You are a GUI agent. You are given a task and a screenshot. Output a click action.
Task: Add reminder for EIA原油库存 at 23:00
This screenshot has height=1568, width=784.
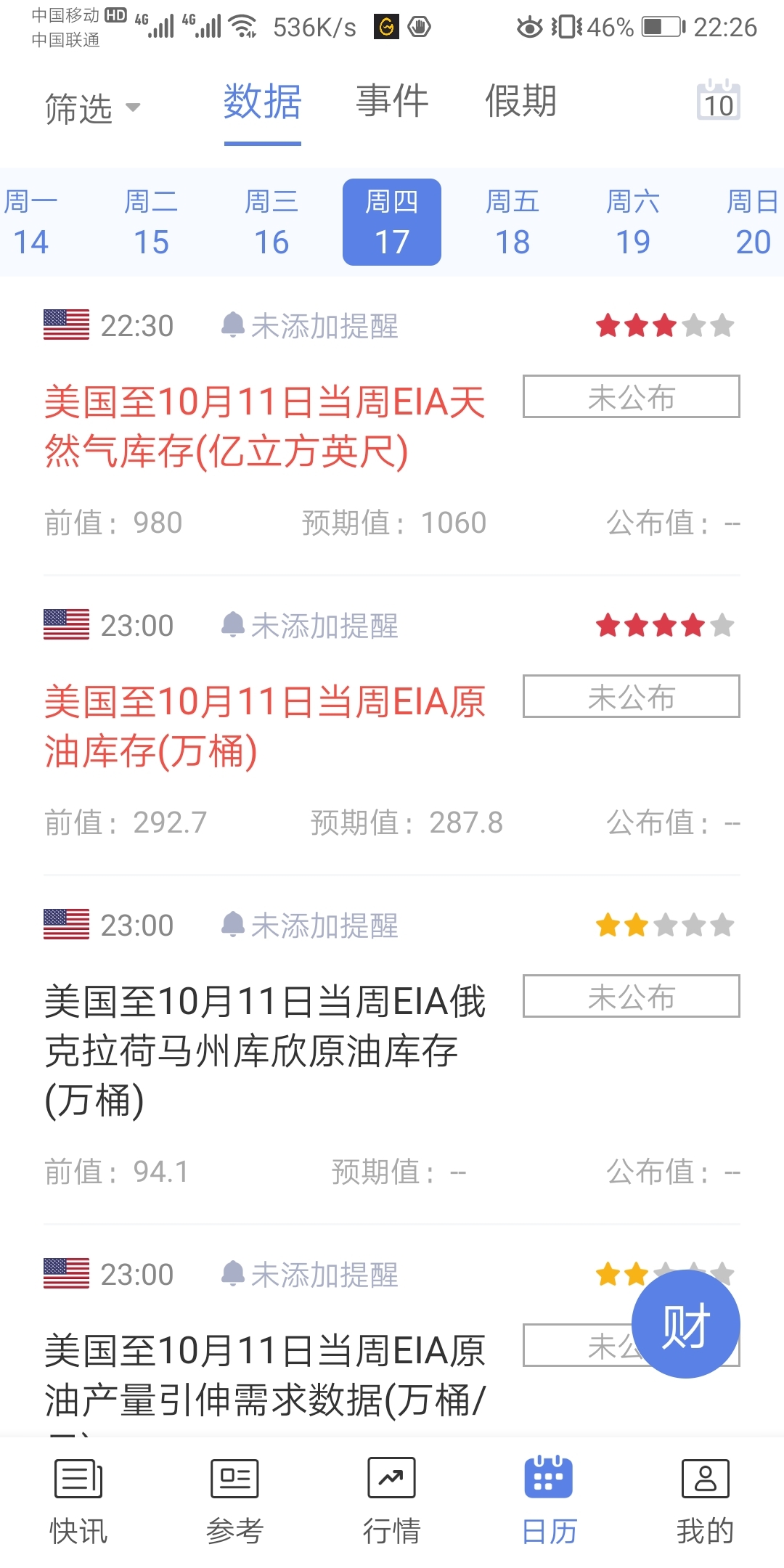click(x=310, y=626)
